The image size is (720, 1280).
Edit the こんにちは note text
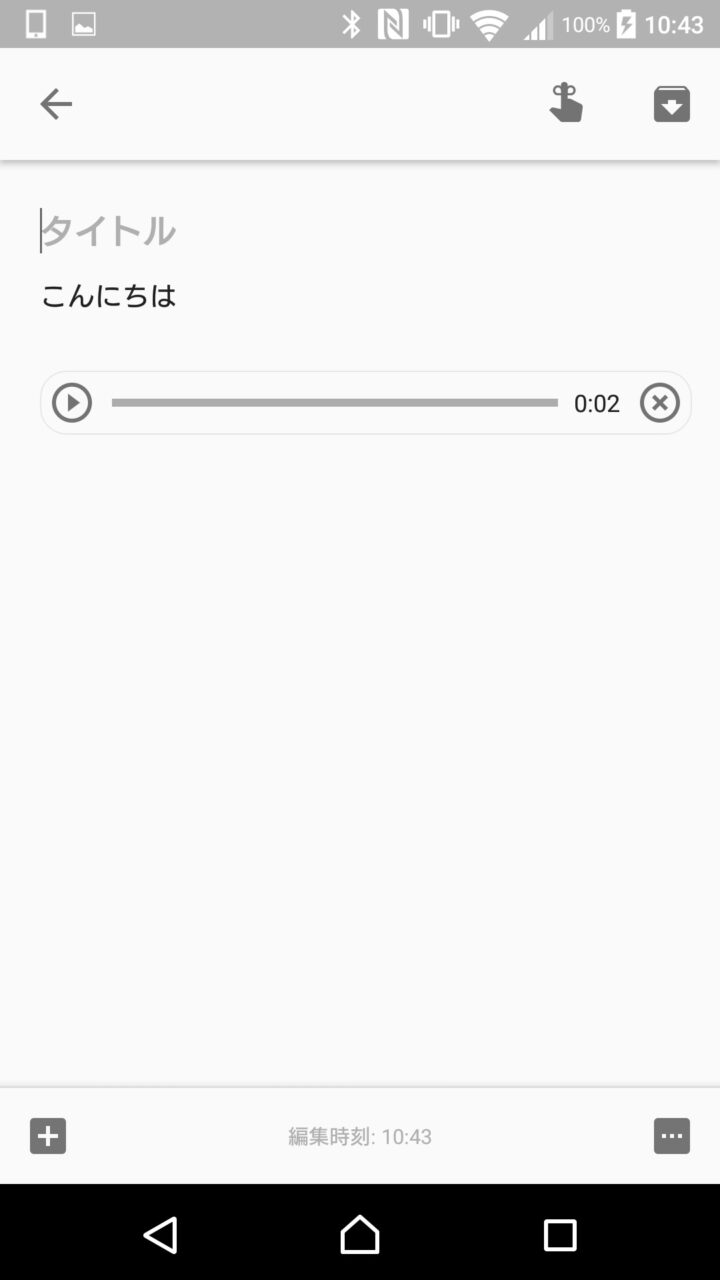click(108, 296)
